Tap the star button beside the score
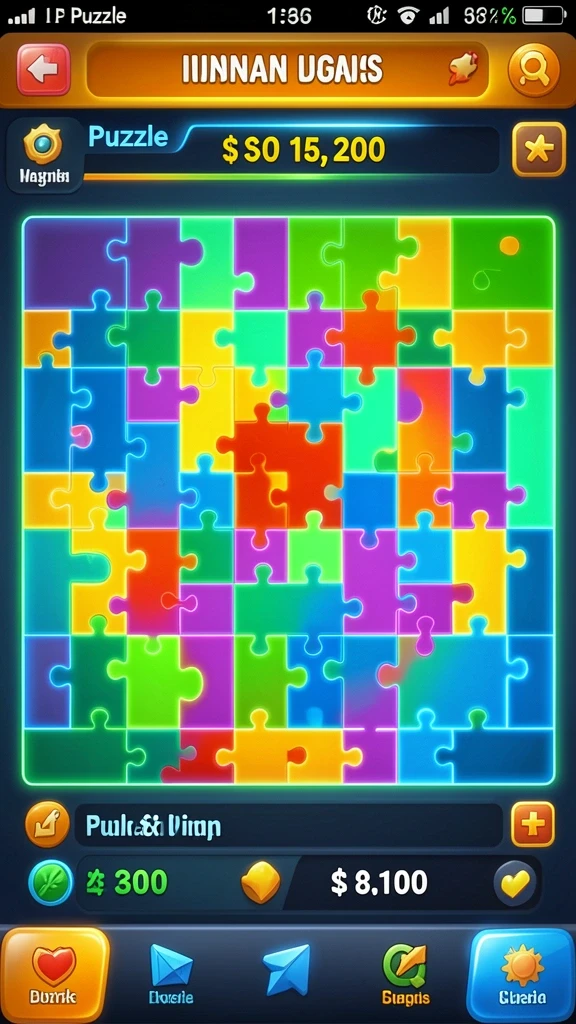576x1024 pixels. (x=539, y=150)
